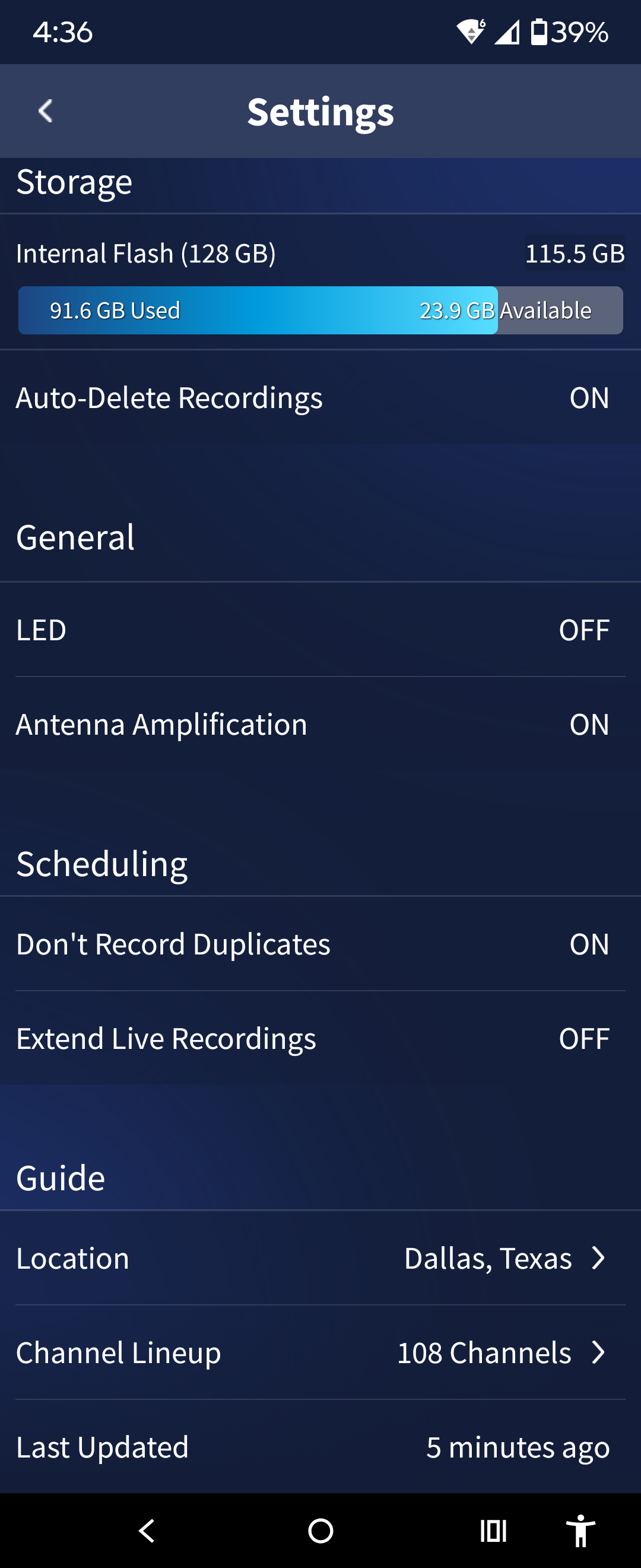641x1568 pixels.
Task: Disable Antenna Amplification
Action: click(588, 725)
